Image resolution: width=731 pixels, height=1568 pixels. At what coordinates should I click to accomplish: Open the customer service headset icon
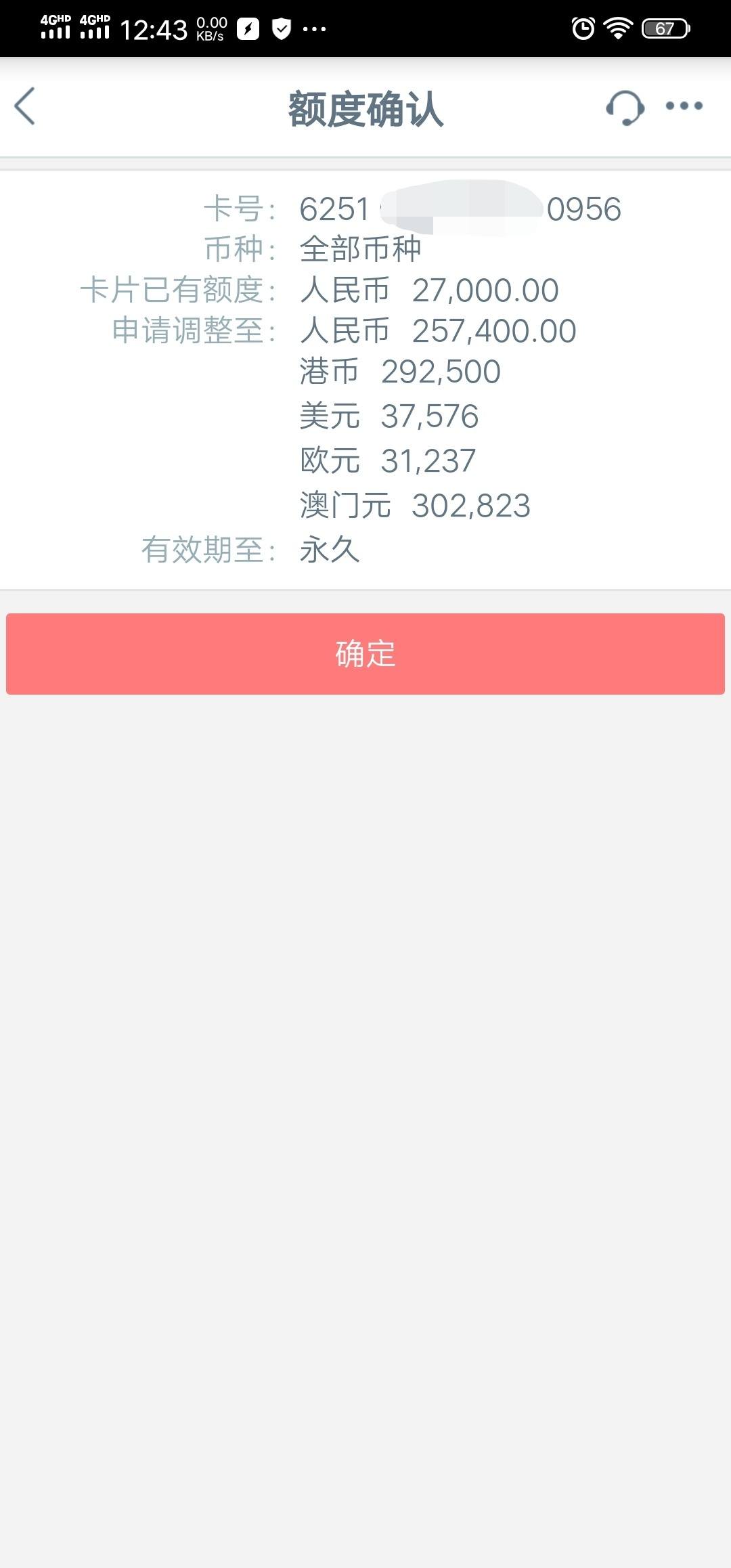click(625, 108)
